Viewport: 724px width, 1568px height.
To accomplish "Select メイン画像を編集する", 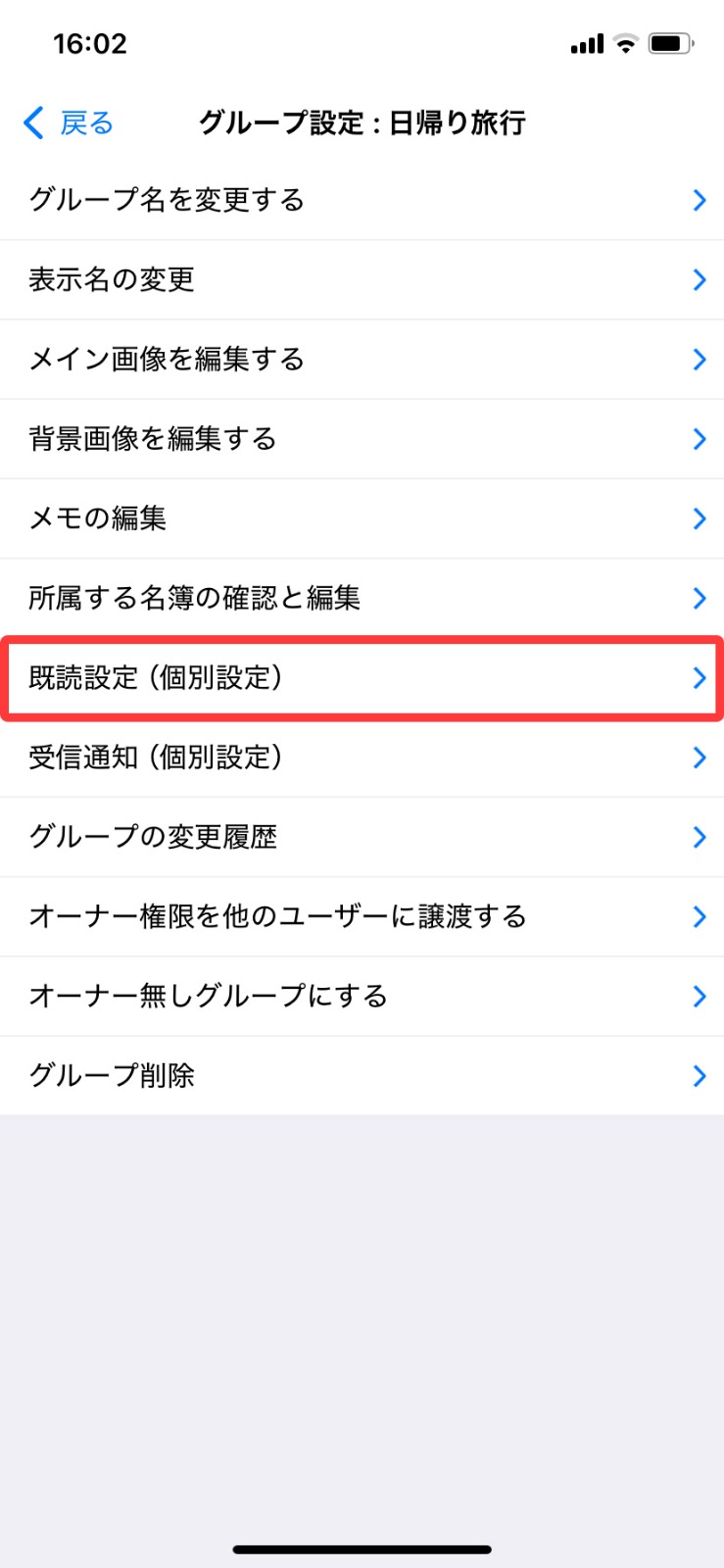I will [x=362, y=360].
